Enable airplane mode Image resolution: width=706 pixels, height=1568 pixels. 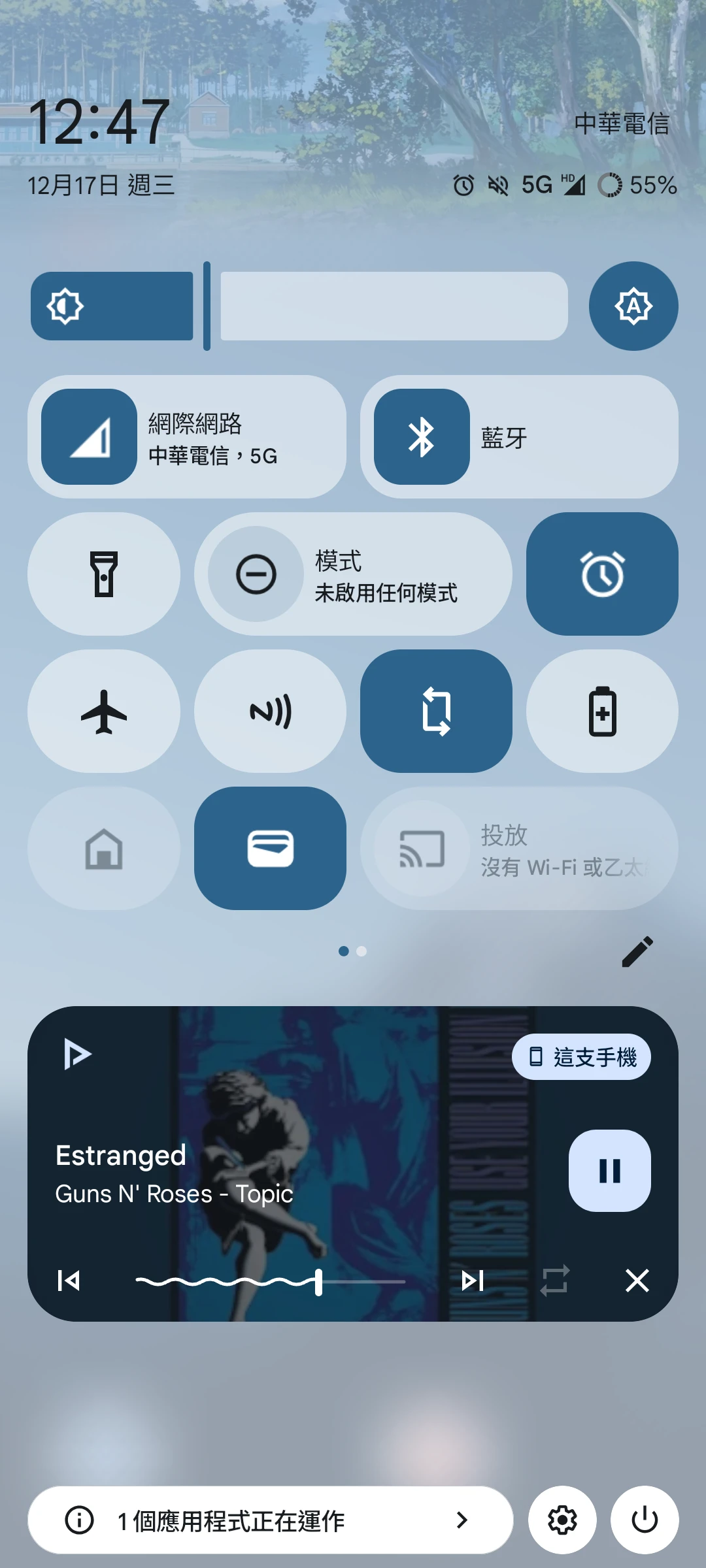tap(104, 711)
